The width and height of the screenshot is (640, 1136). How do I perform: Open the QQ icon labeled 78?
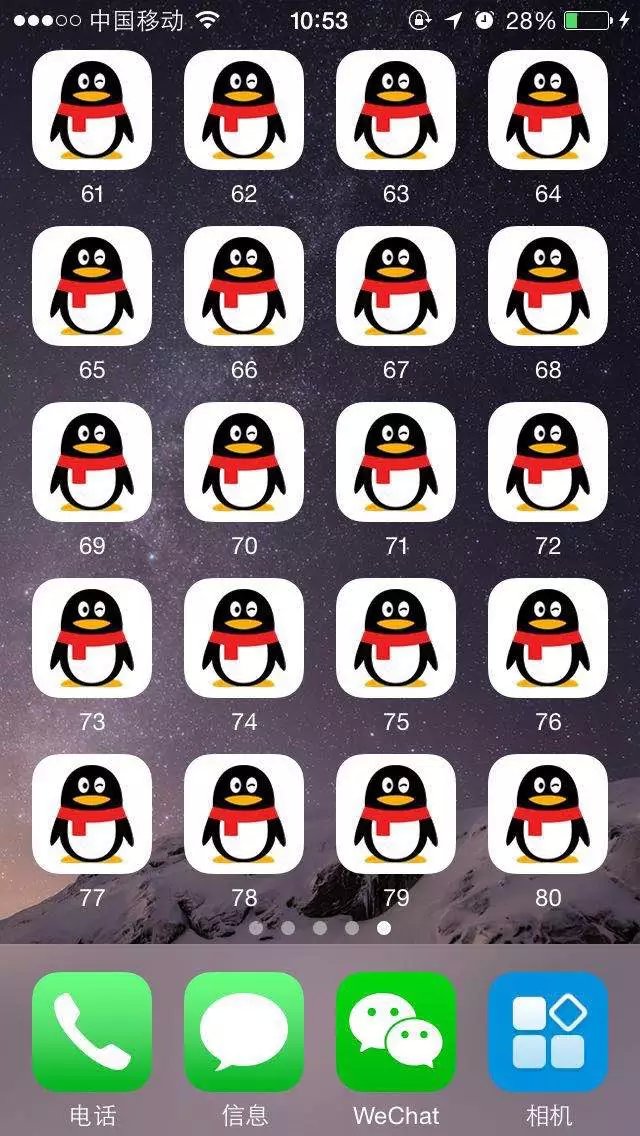[244, 814]
